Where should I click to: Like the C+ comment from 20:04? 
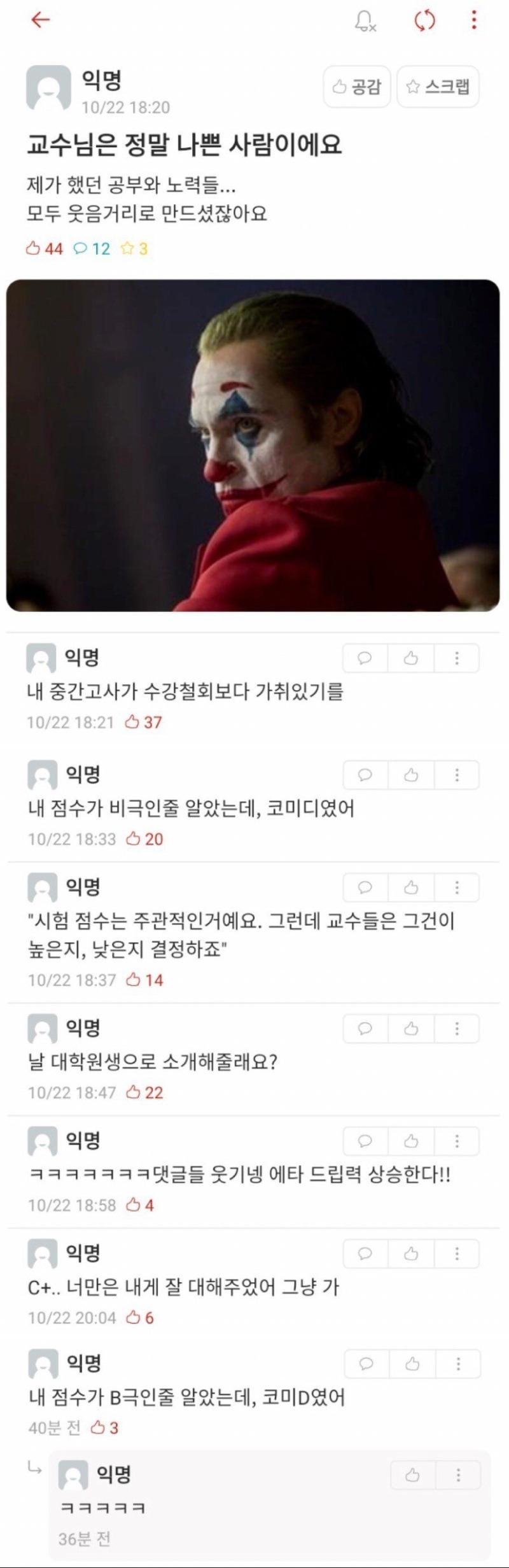(x=411, y=1254)
